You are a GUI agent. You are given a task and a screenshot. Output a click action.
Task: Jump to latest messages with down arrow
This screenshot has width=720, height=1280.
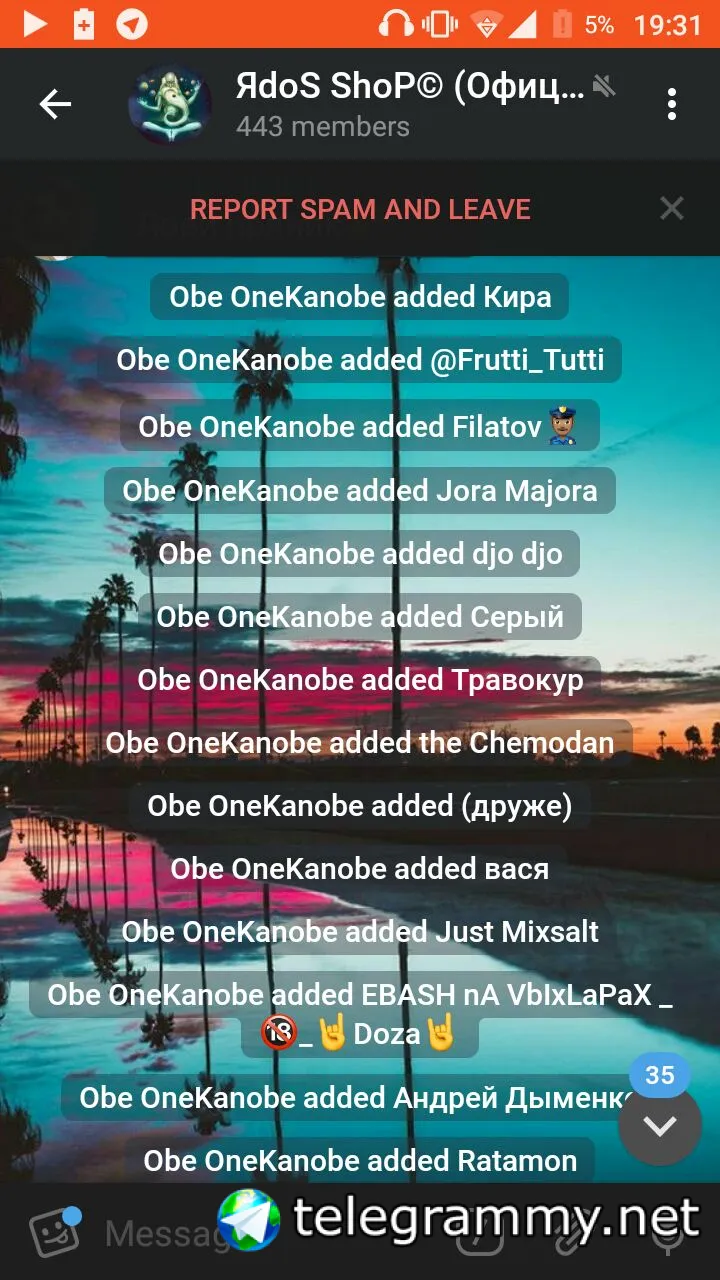tap(660, 1127)
